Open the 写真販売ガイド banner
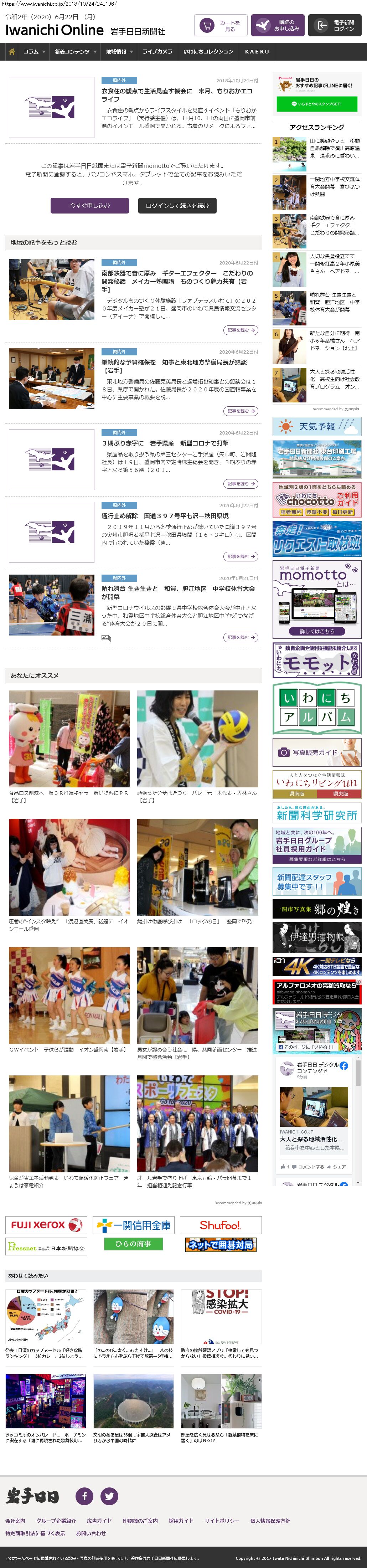This screenshot has height=1568, width=367. tap(317, 752)
